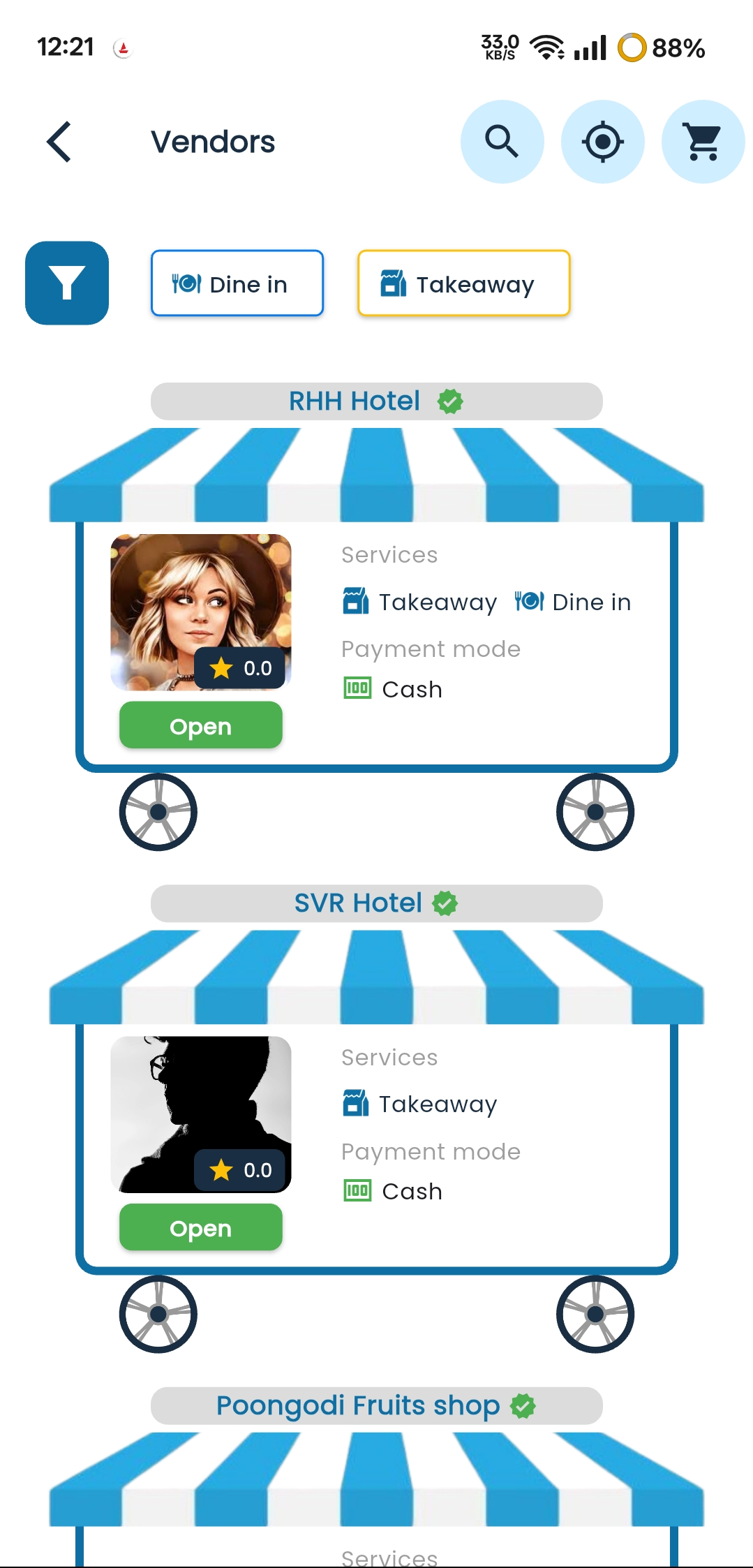753x1568 pixels.
Task: Select the Dine in filter chip
Action: pyautogui.click(x=237, y=283)
